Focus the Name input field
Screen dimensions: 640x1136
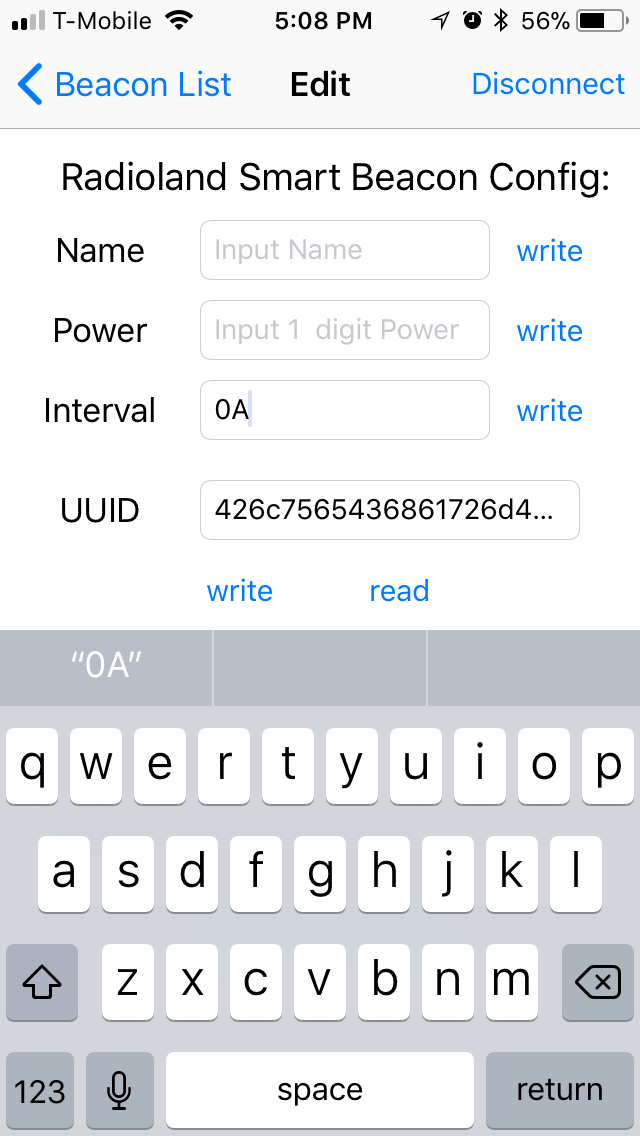pos(344,250)
